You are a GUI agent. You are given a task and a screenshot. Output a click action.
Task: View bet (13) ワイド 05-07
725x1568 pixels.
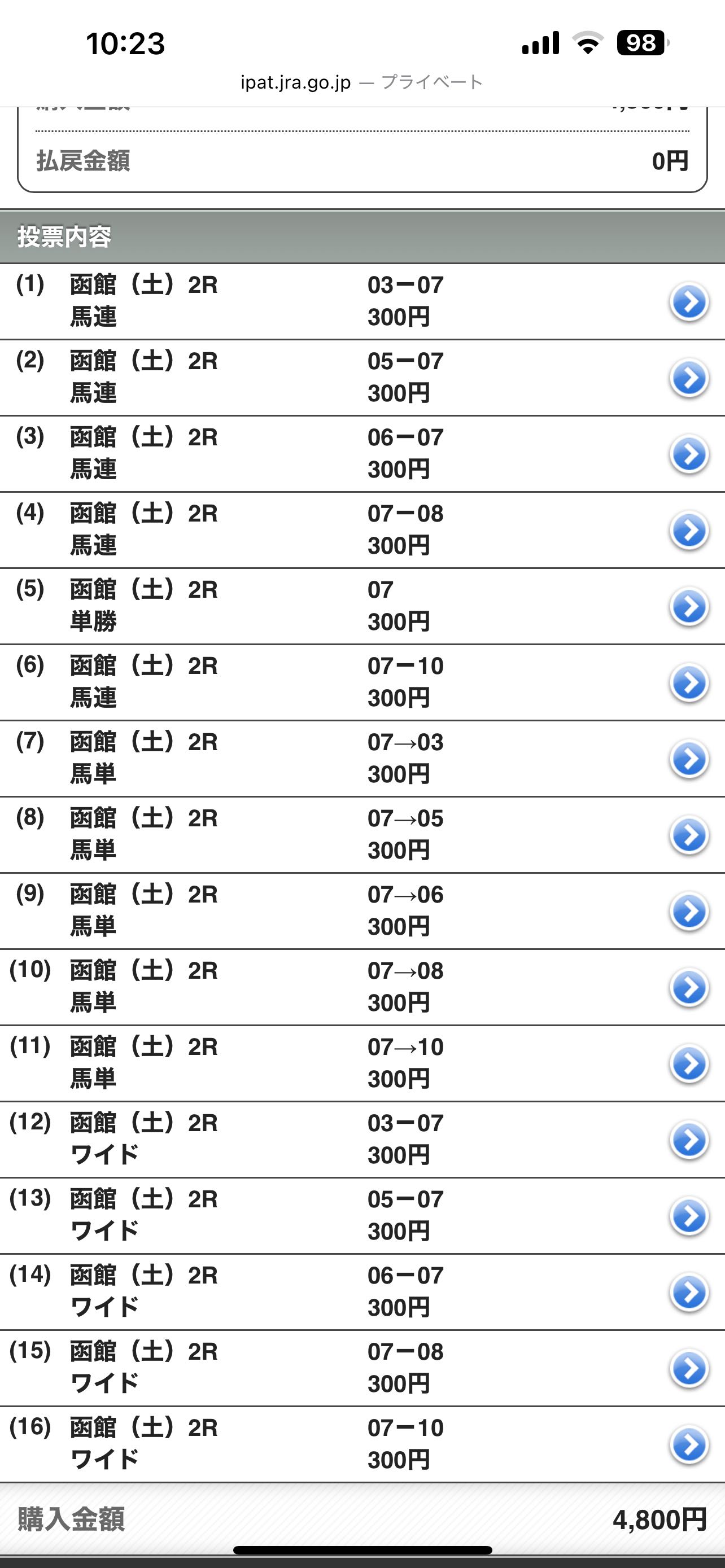[x=362, y=1215]
